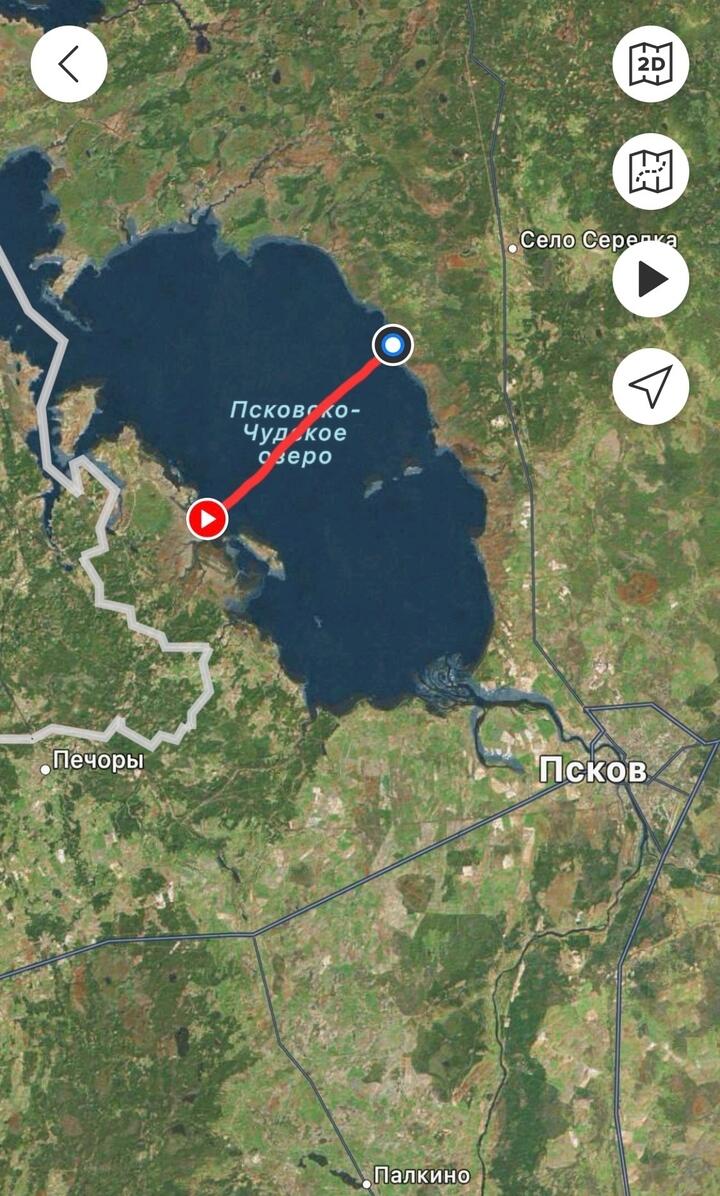The height and width of the screenshot is (1196, 720).
Task: Center the map on current location
Action: (651, 386)
